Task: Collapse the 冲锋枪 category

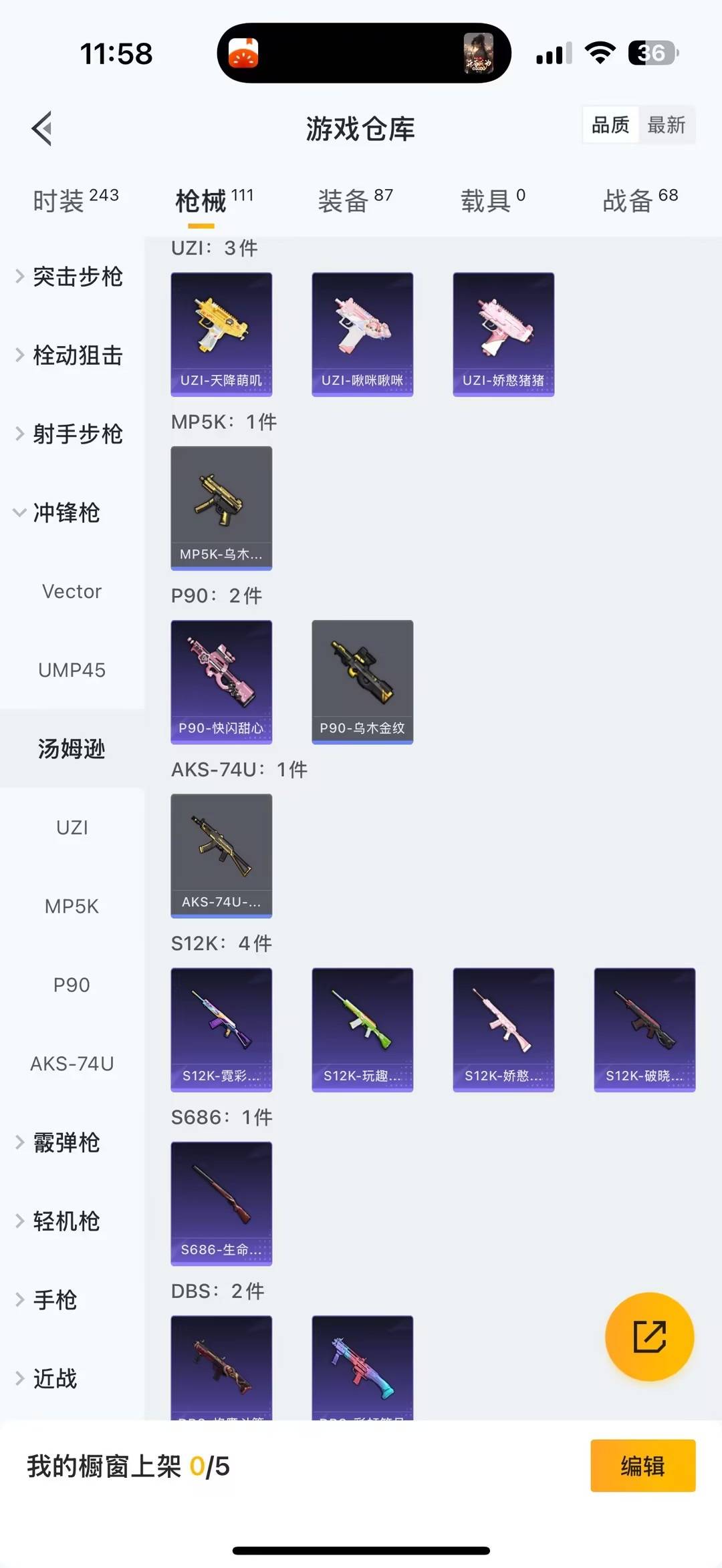Action: point(66,513)
